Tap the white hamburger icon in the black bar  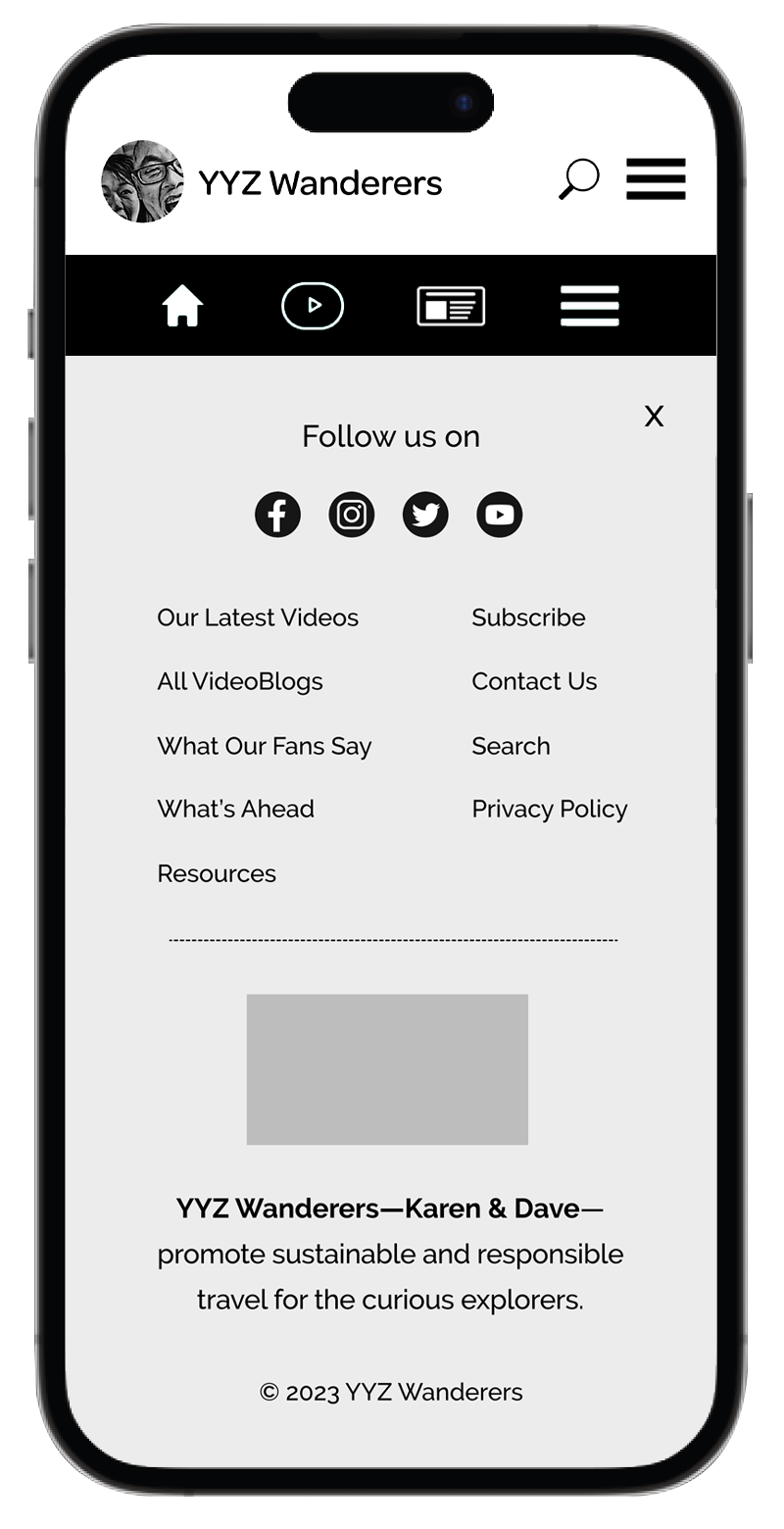[590, 306]
